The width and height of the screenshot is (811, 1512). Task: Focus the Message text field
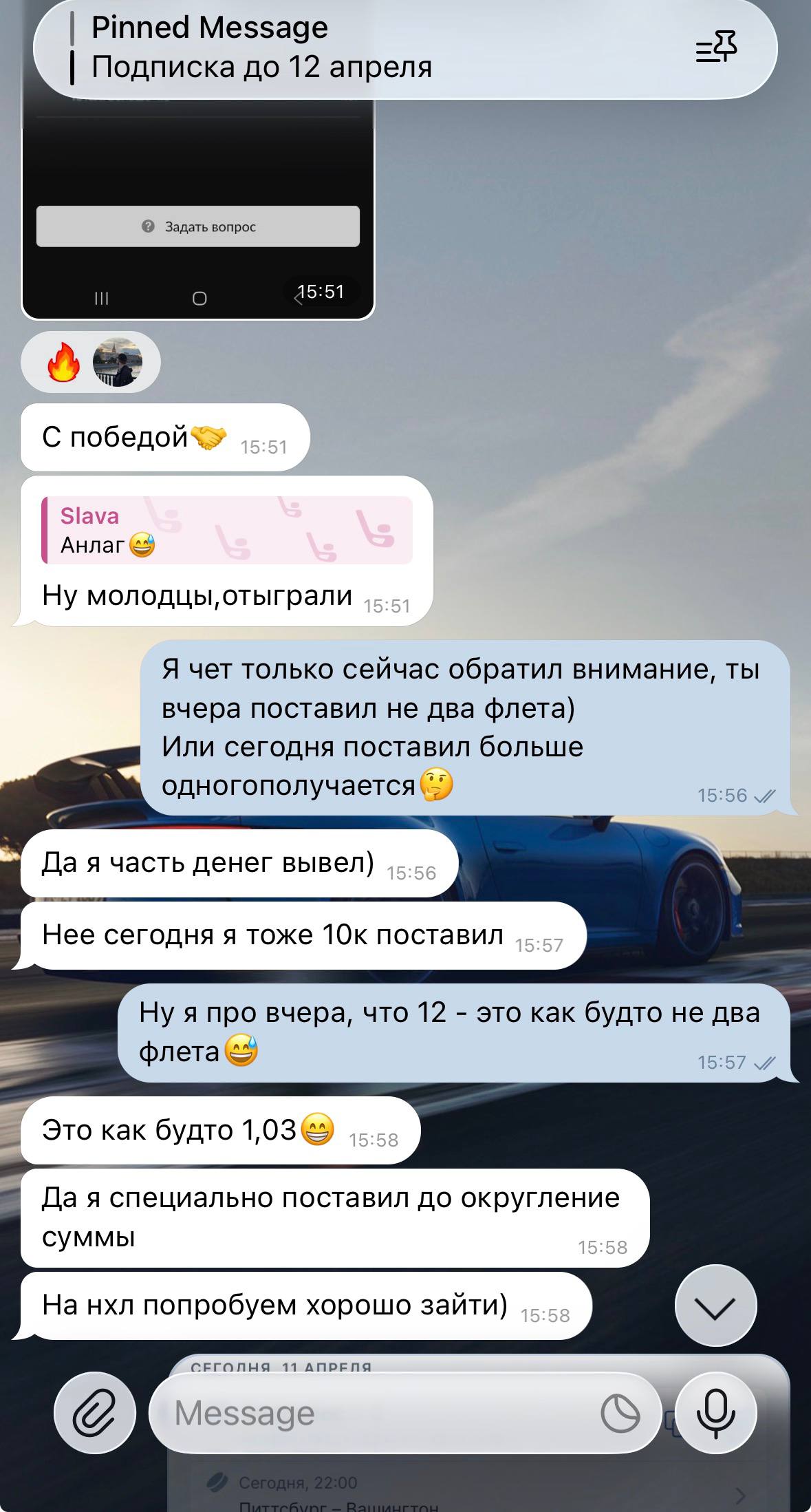pos(371,1413)
